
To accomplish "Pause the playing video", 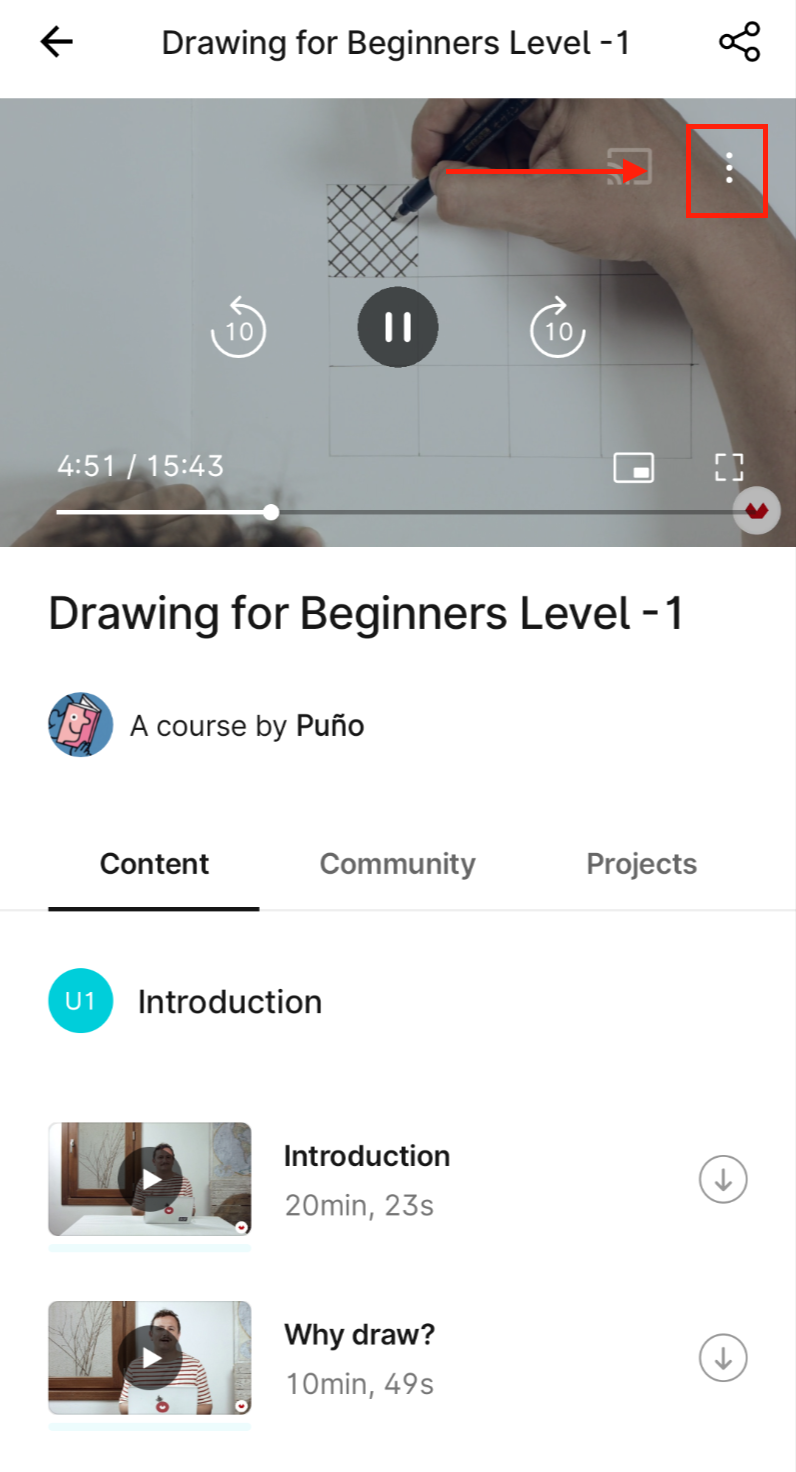I will click(x=398, y=327).
